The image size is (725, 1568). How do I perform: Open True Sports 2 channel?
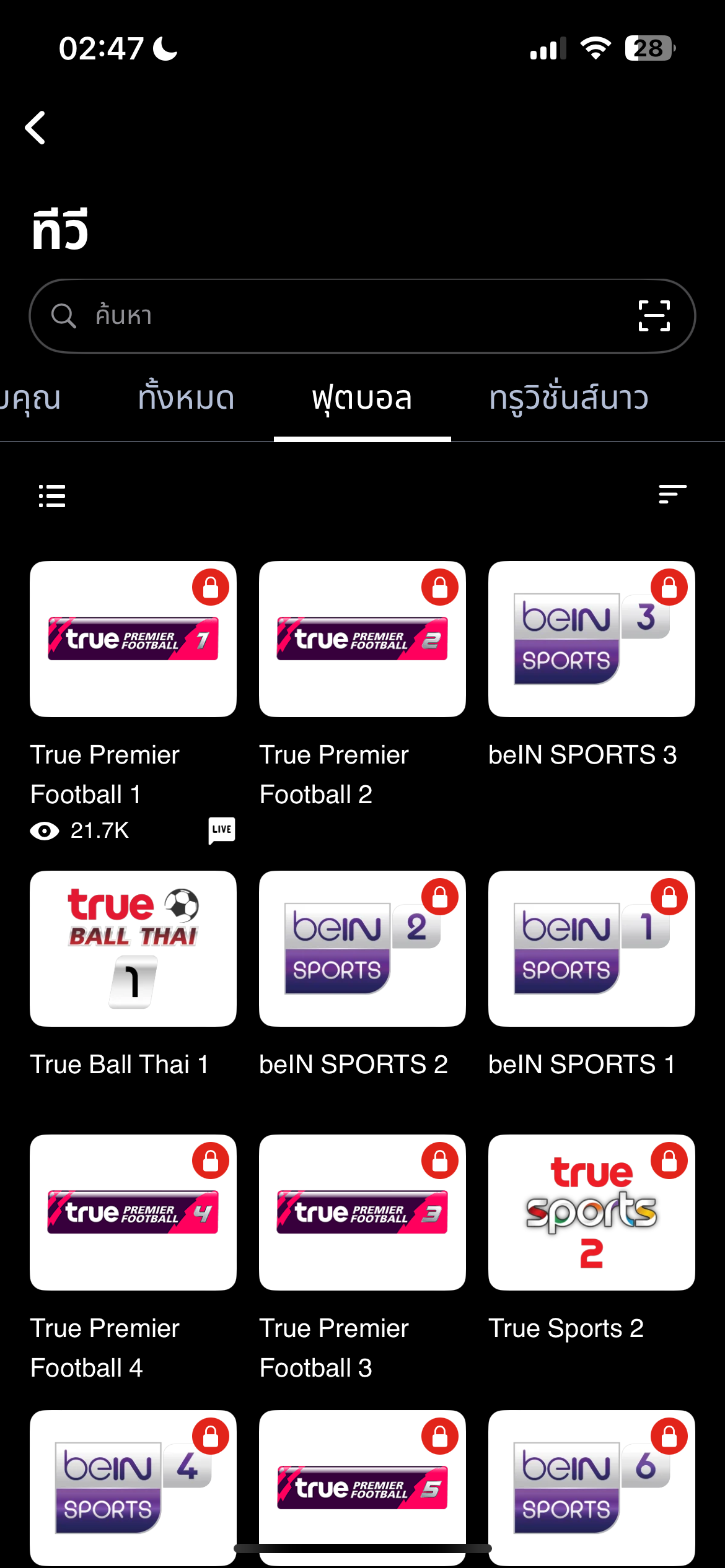(592, 1213)
